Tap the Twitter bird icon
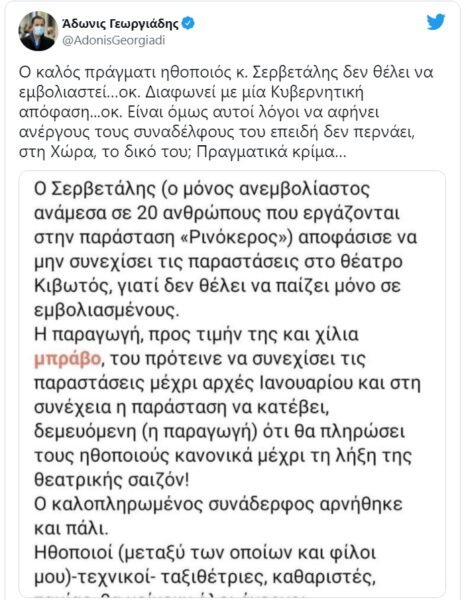The height and width of the screenshot is (600, 466). (x=436, y=22)
